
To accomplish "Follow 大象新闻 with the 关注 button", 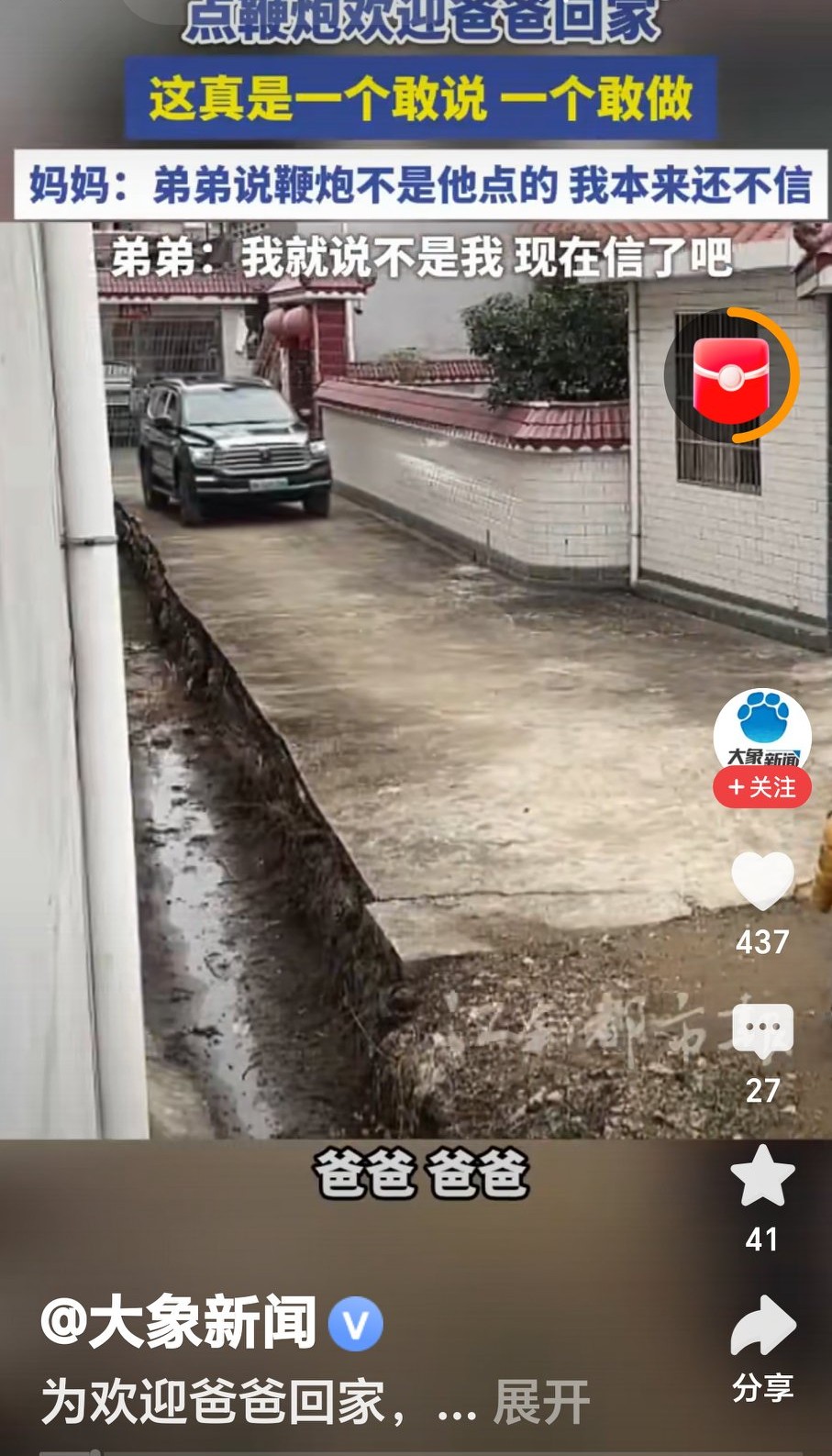I will click(762, 787).
